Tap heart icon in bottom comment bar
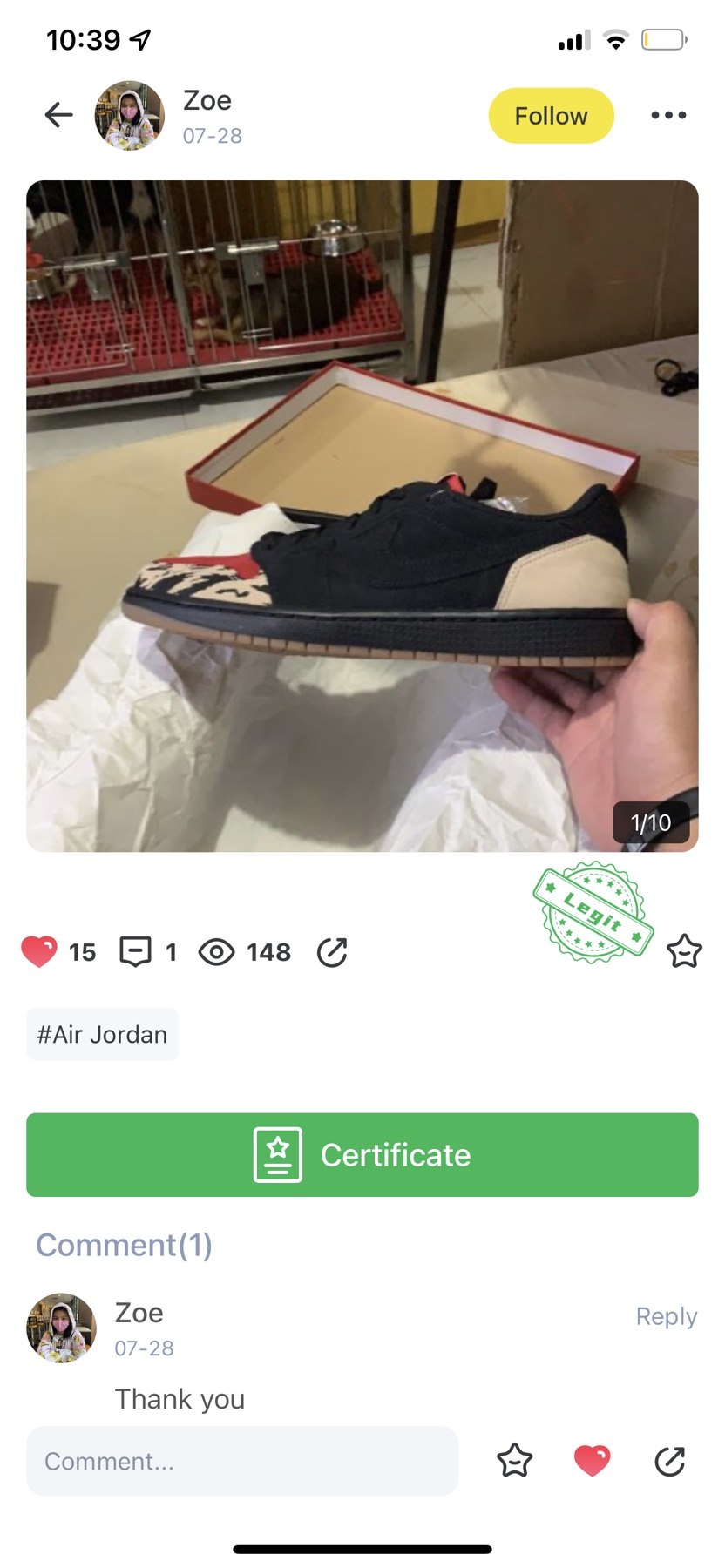725x1568 pixels. [592, 1461]
